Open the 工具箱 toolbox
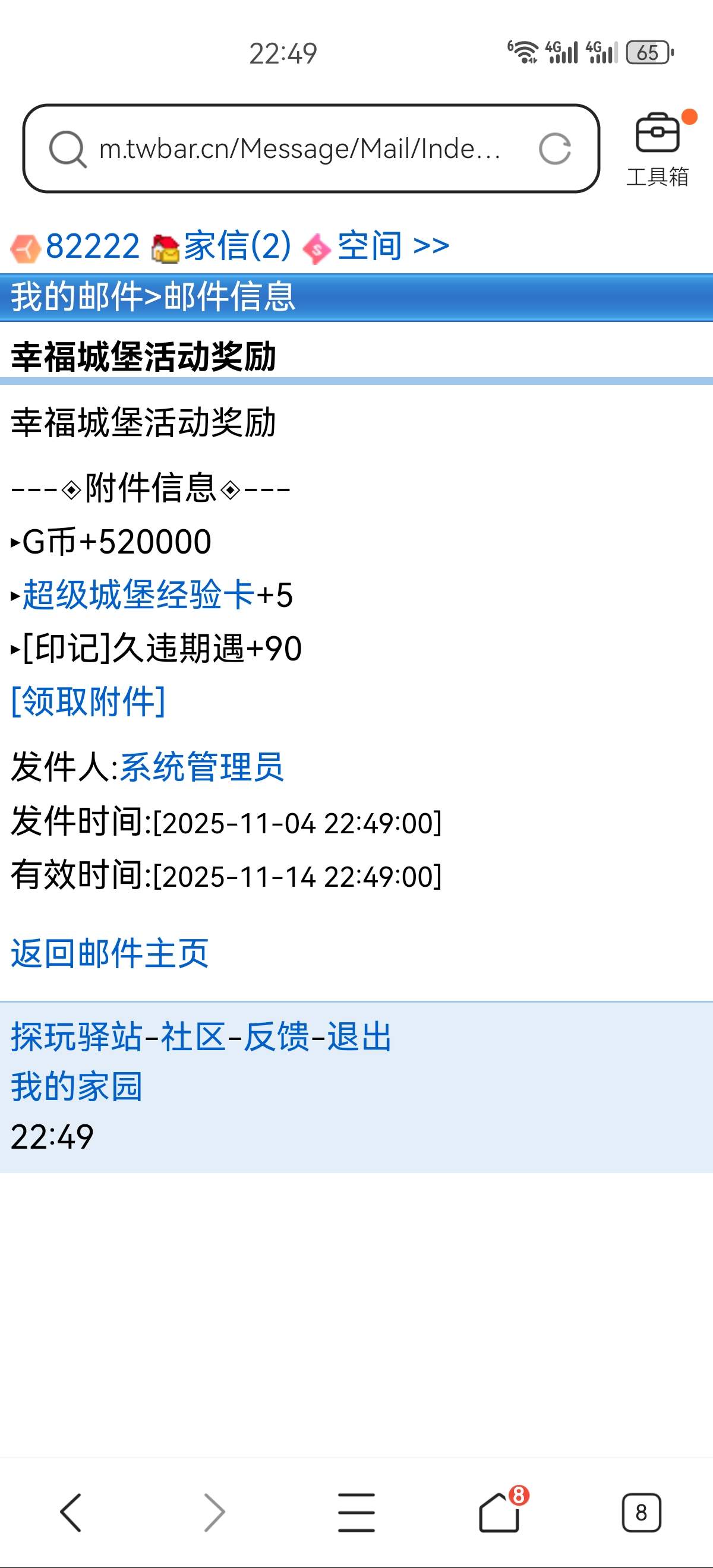The width and height of the screenshot is (713, 1568). [x=657, y=149]
